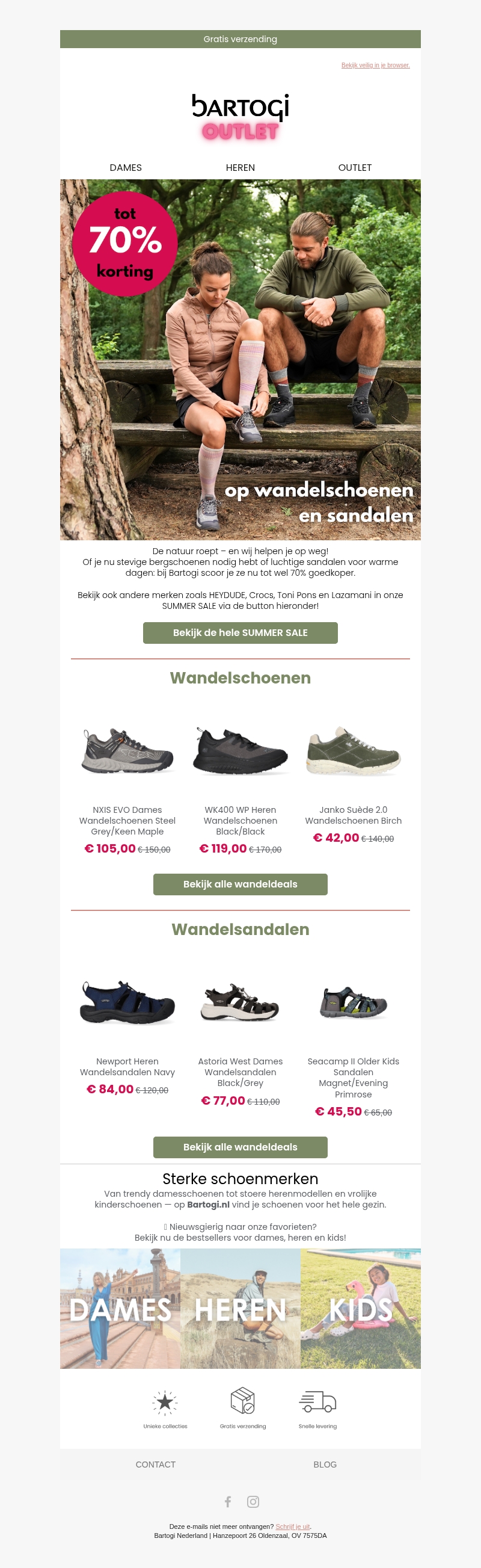Browse the HEREN bestsellers tile
Image resolution: width=481 pixels, height=1568 pixels.
click(240, 1309)
